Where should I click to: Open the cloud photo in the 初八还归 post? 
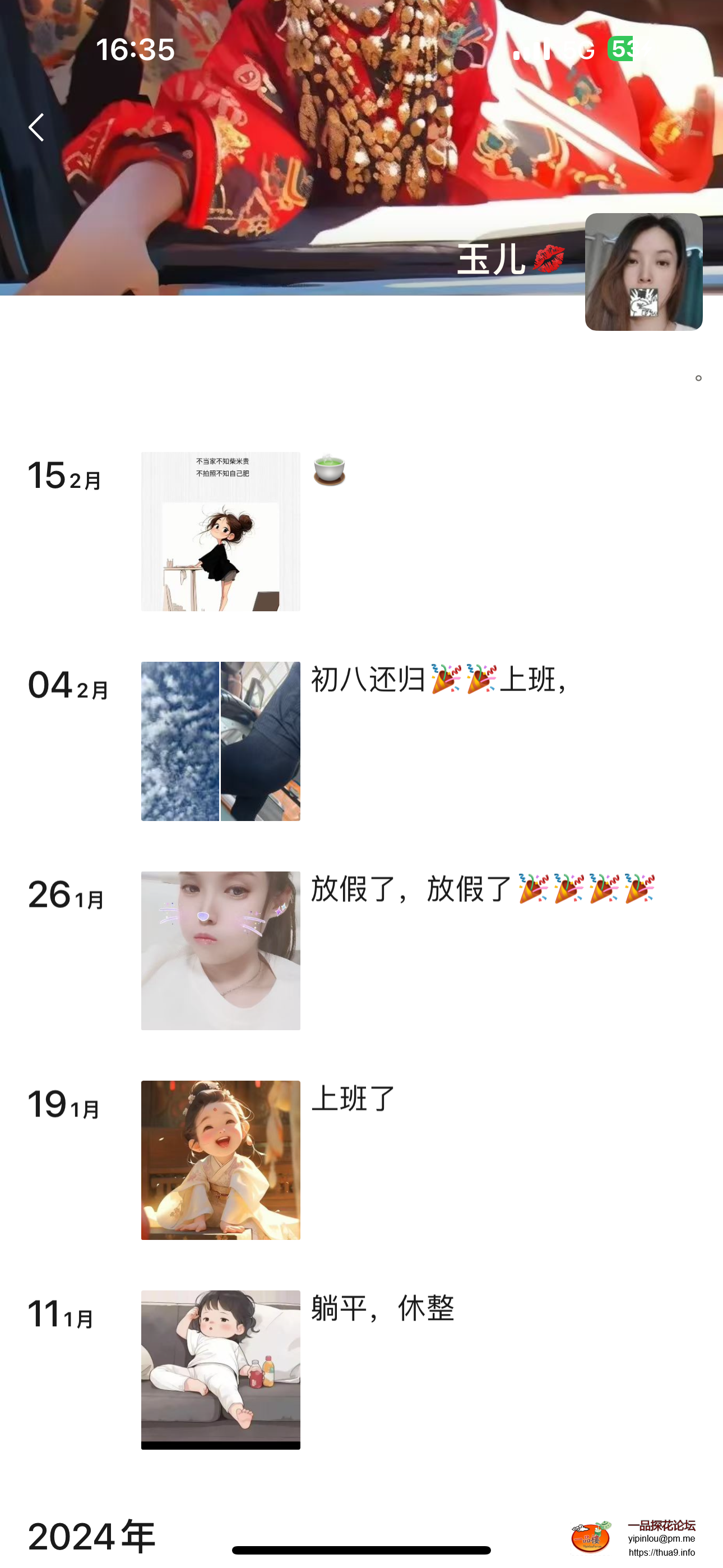click(180, 741)
